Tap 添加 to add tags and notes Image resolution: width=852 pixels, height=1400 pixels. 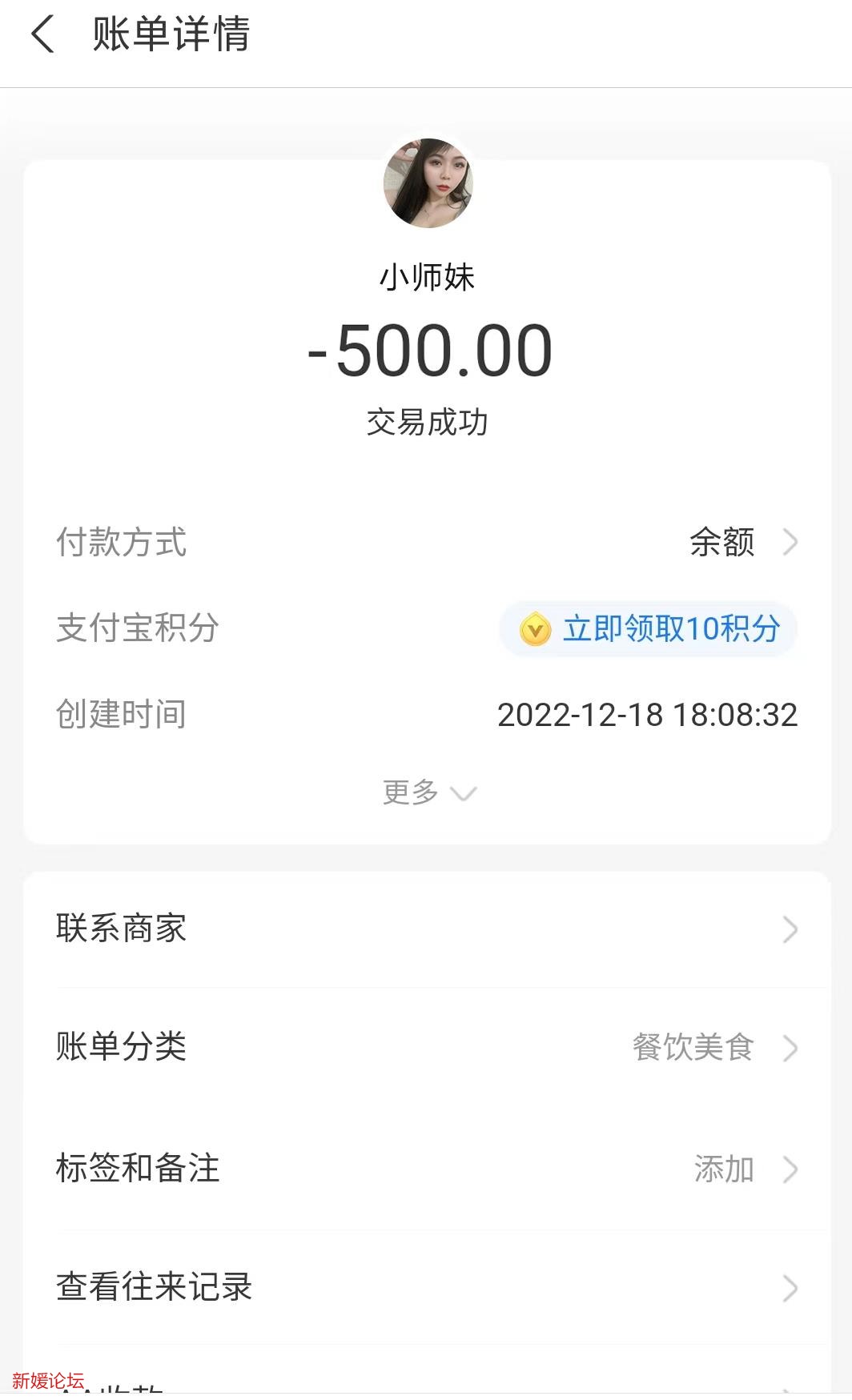pyautogui.click(x=724, y=1169)
